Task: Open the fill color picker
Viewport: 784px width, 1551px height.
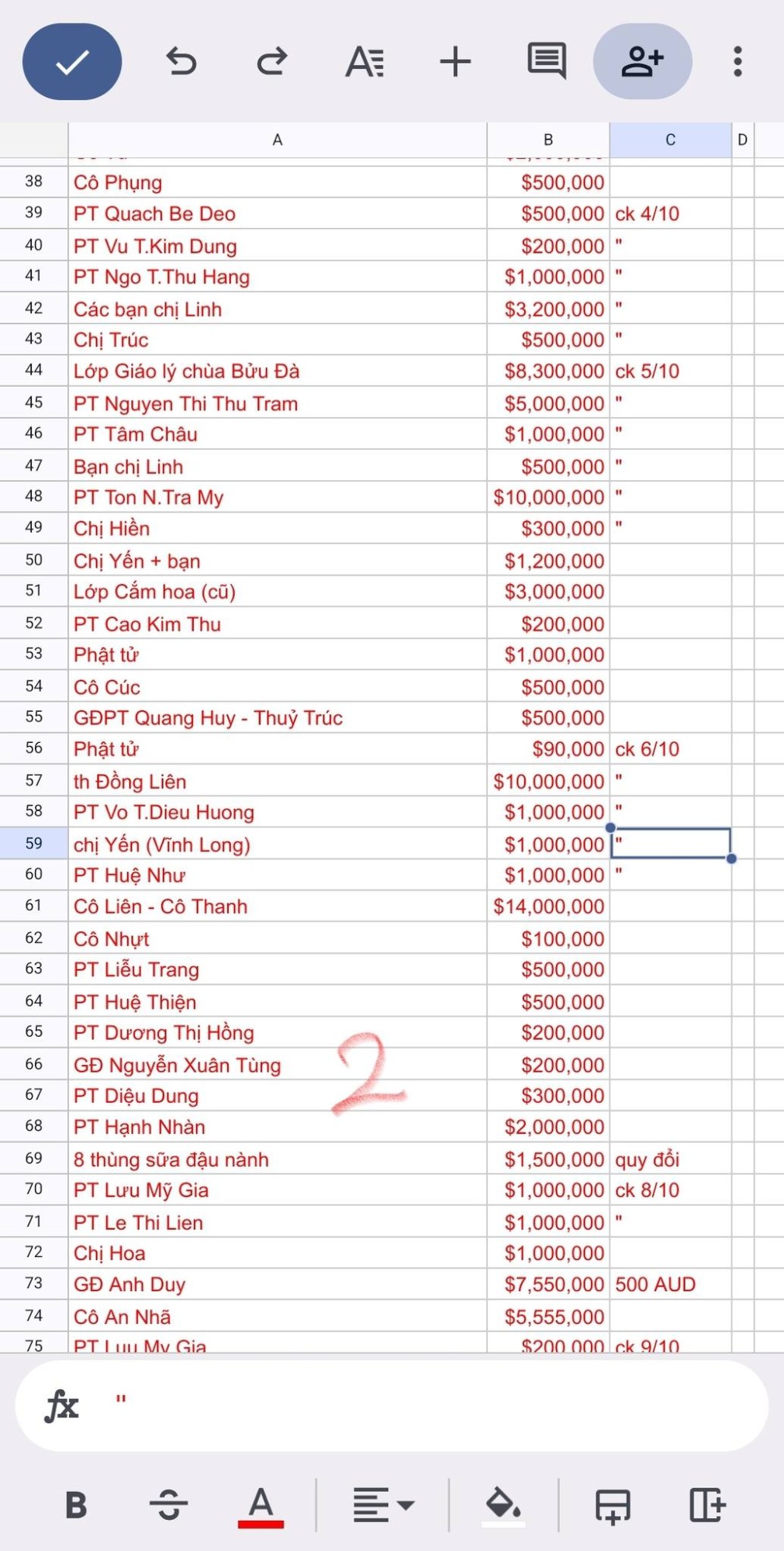Action: tap(503, 1505)
